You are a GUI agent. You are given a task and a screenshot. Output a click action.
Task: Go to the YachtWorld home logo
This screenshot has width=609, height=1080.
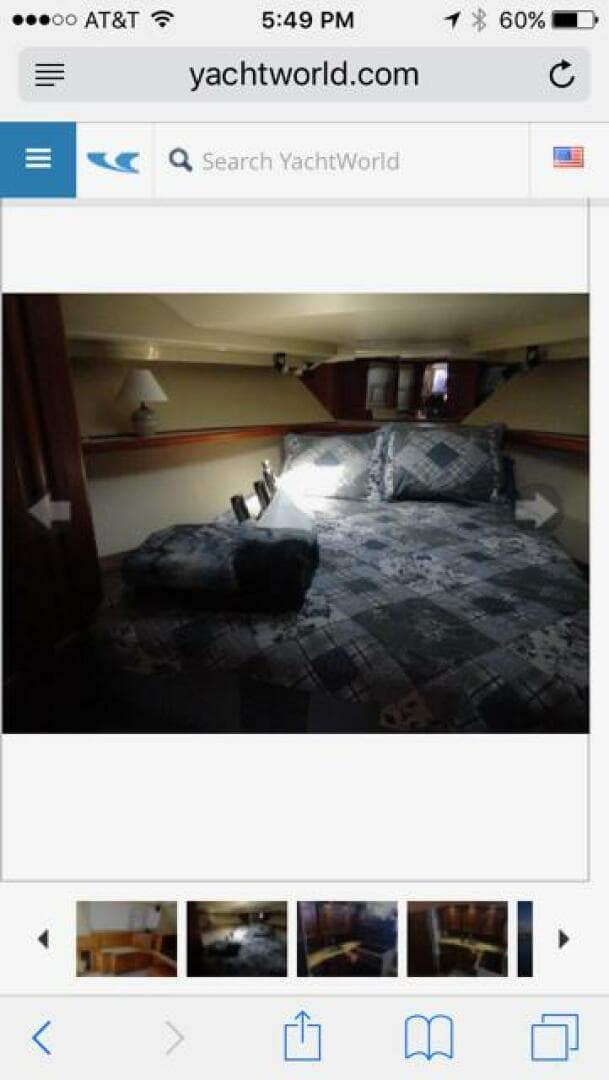(x=113, y=161)
